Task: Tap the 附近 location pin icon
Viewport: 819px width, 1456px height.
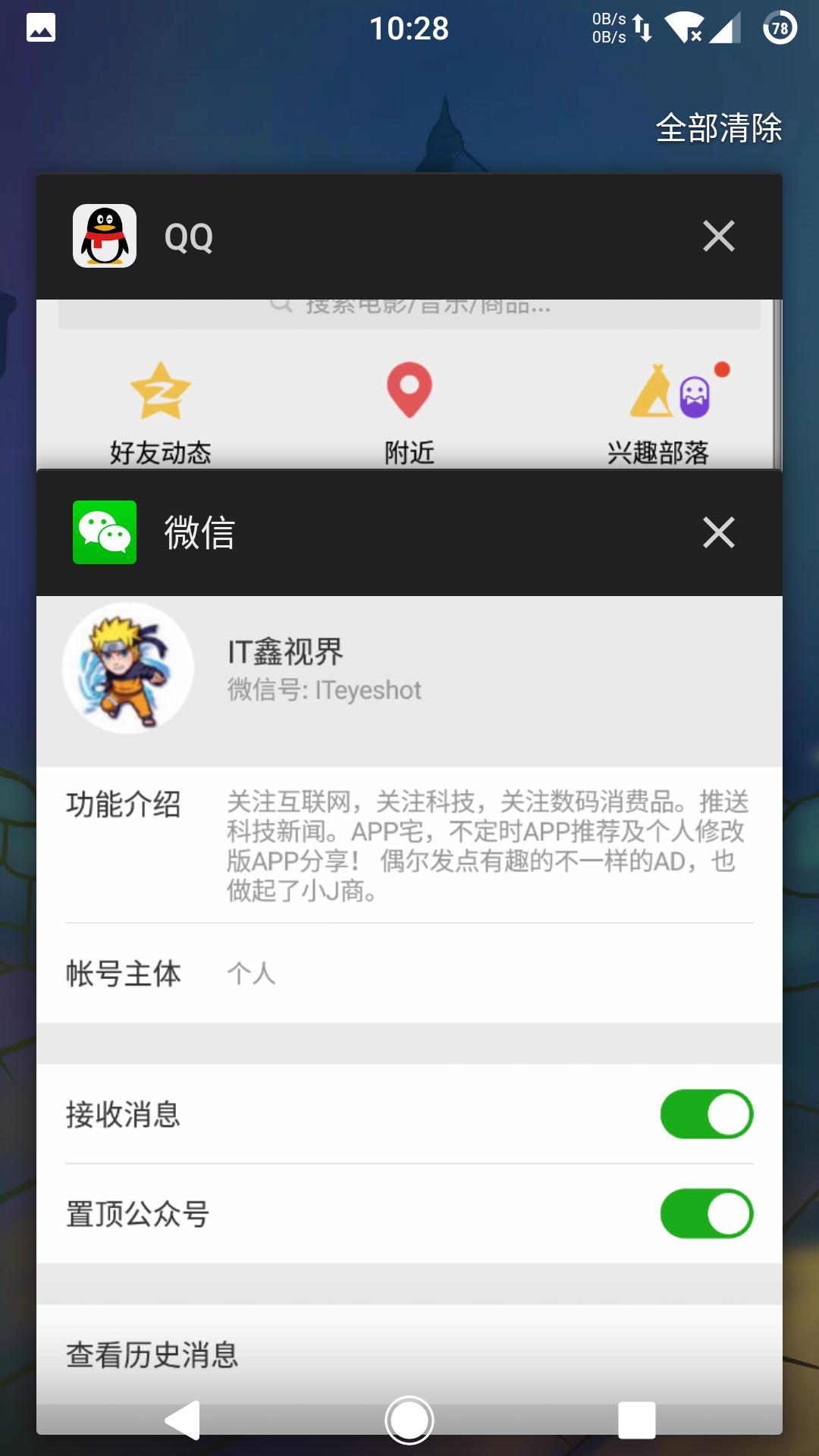Action: click(x=409, y=393)
